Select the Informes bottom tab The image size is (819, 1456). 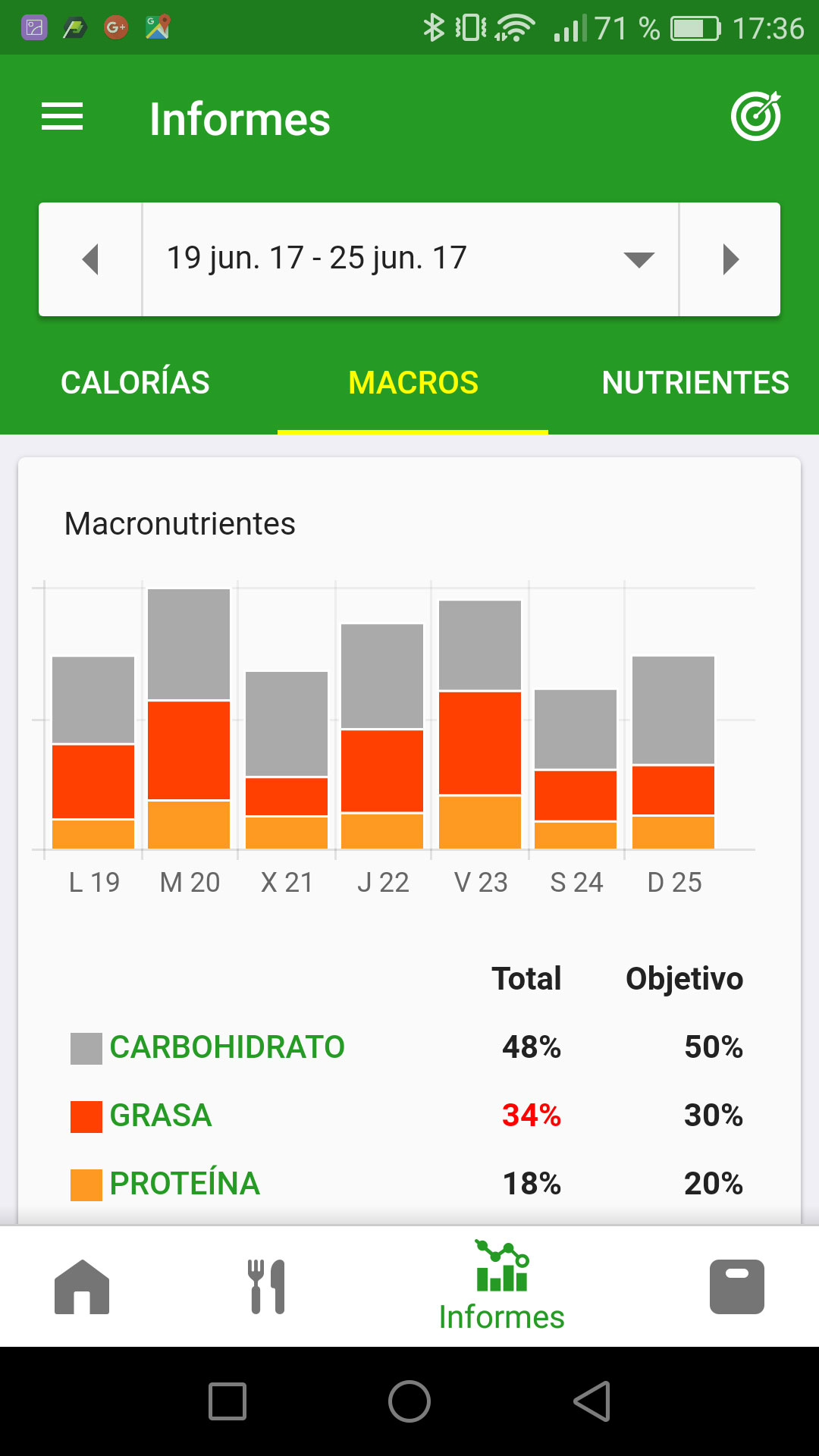pos(501,1287)
